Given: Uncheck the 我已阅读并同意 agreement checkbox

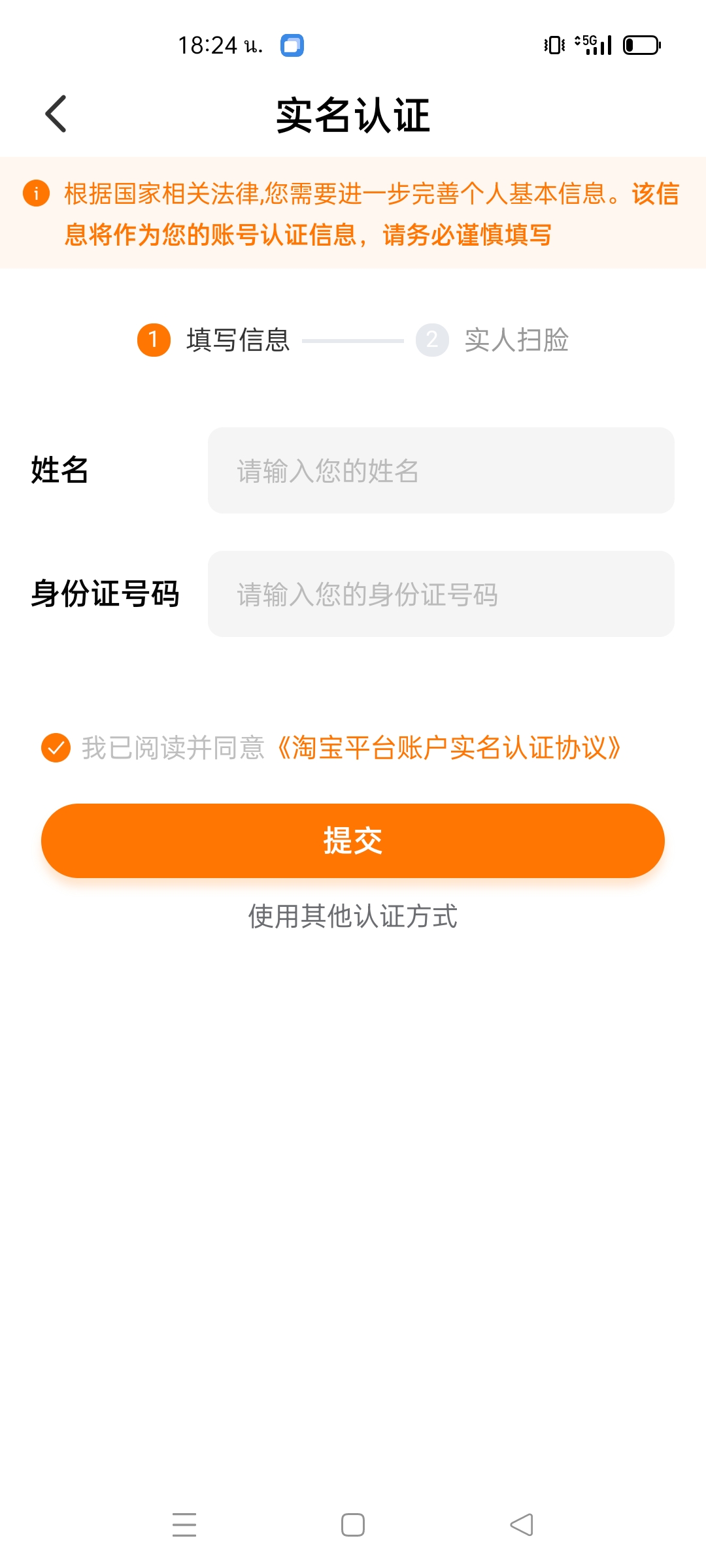Looking at the screenshot, I should (x=56, y=748).
